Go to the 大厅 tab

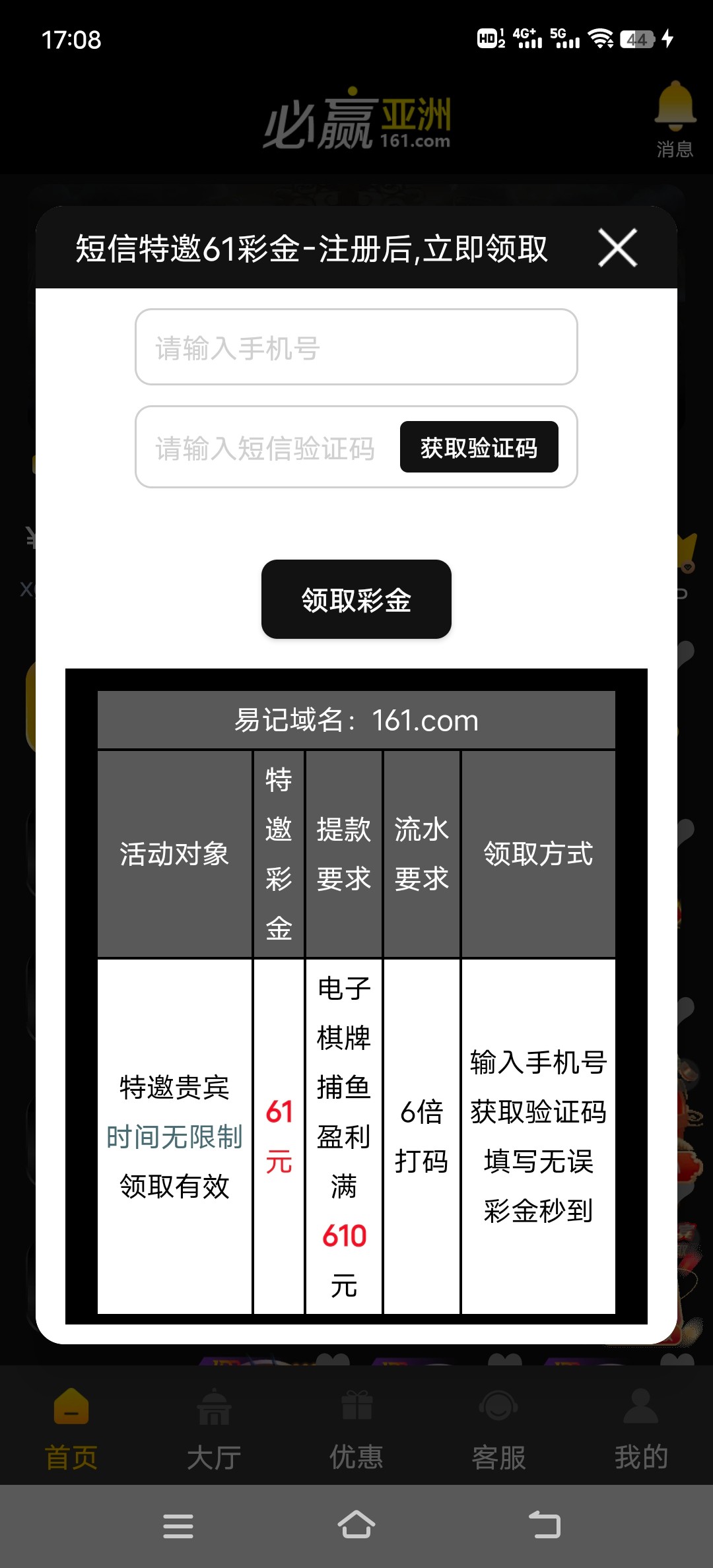click(214, 1429)
